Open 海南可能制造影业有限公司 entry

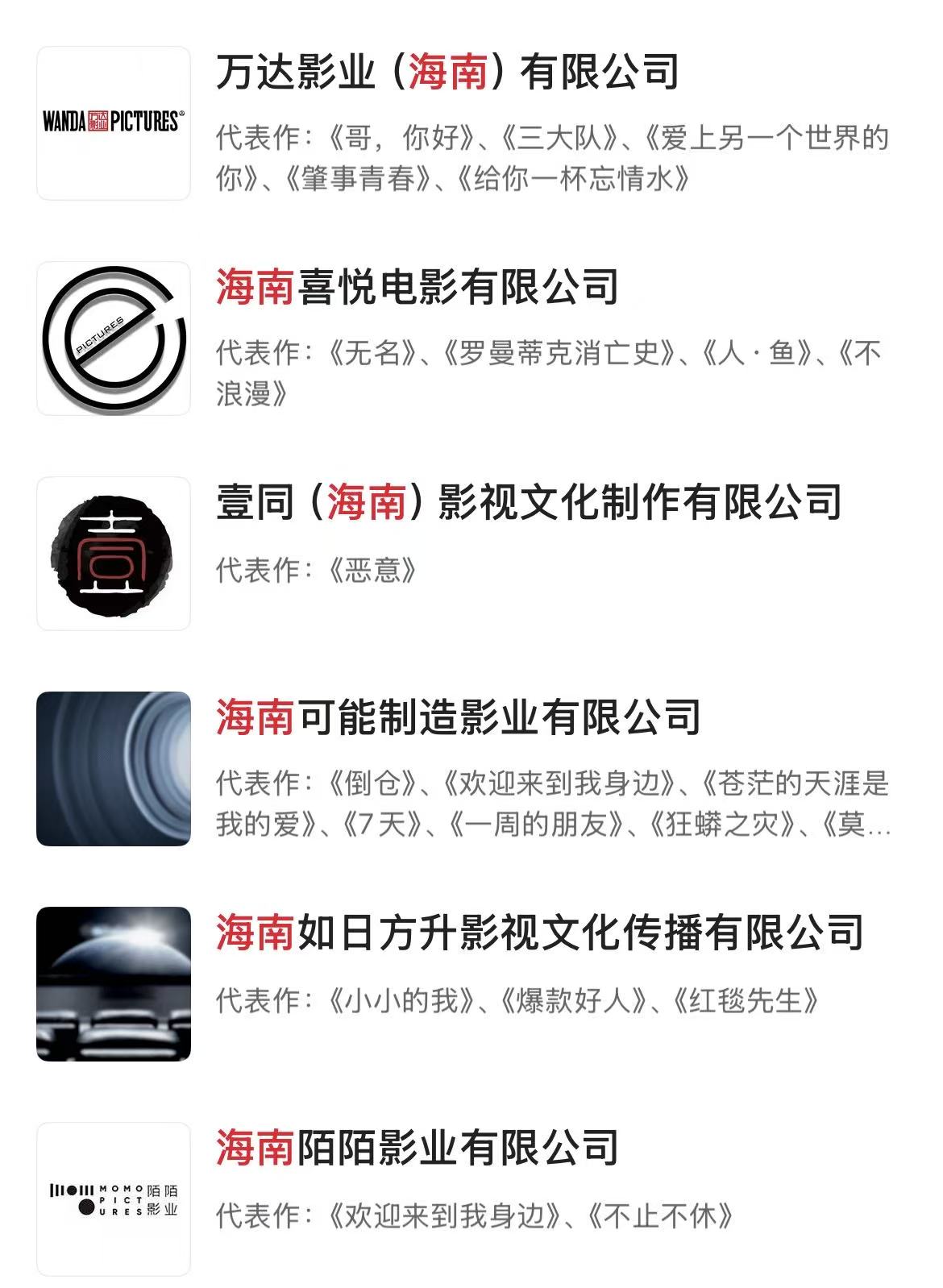coord(457,717)
